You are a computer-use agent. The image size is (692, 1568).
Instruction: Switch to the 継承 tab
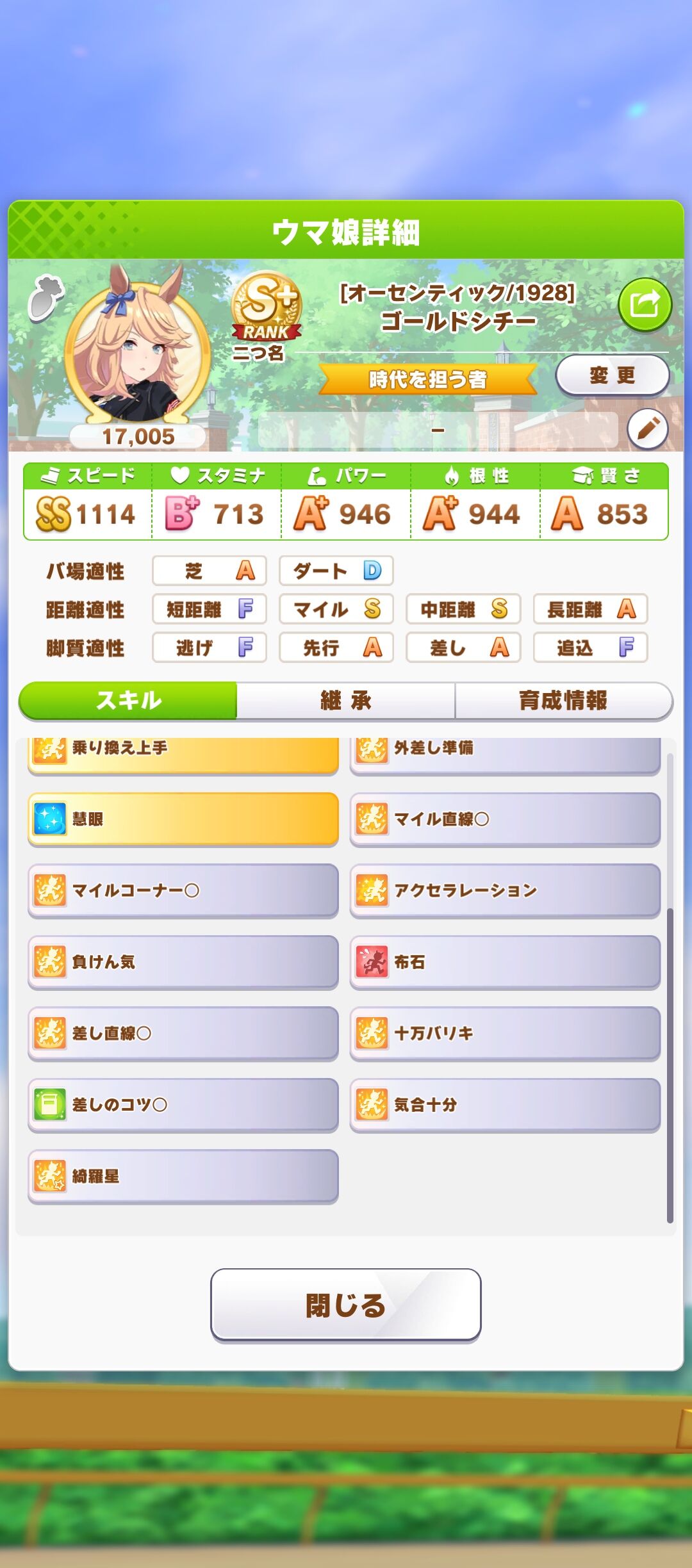346,700
